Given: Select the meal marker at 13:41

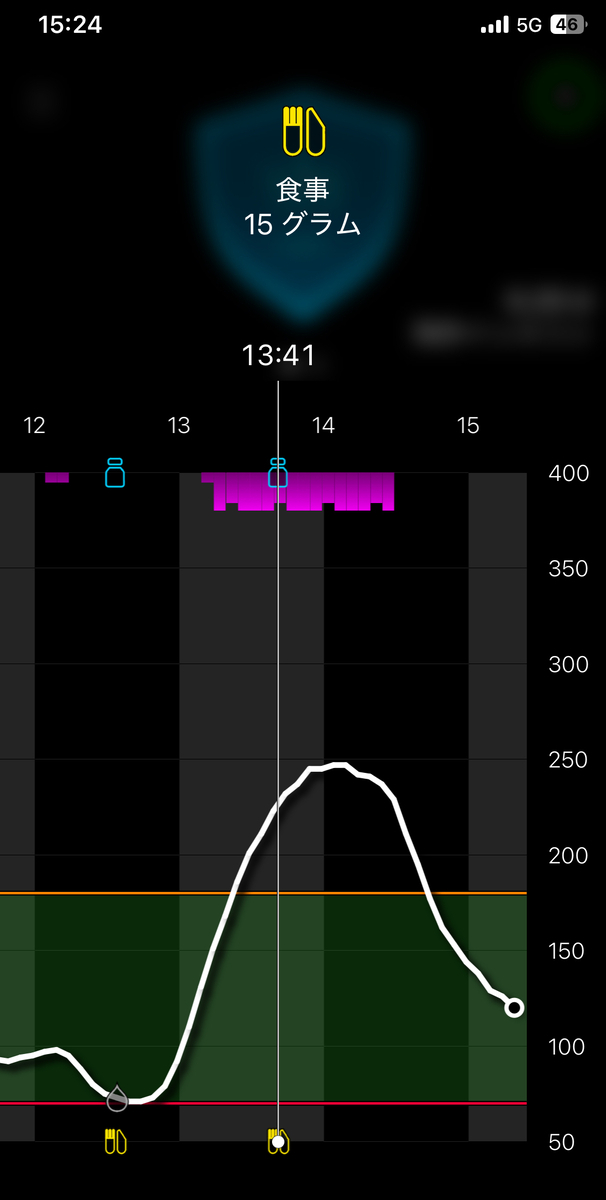Looking at the screenshot, I should coord(279,1141).
